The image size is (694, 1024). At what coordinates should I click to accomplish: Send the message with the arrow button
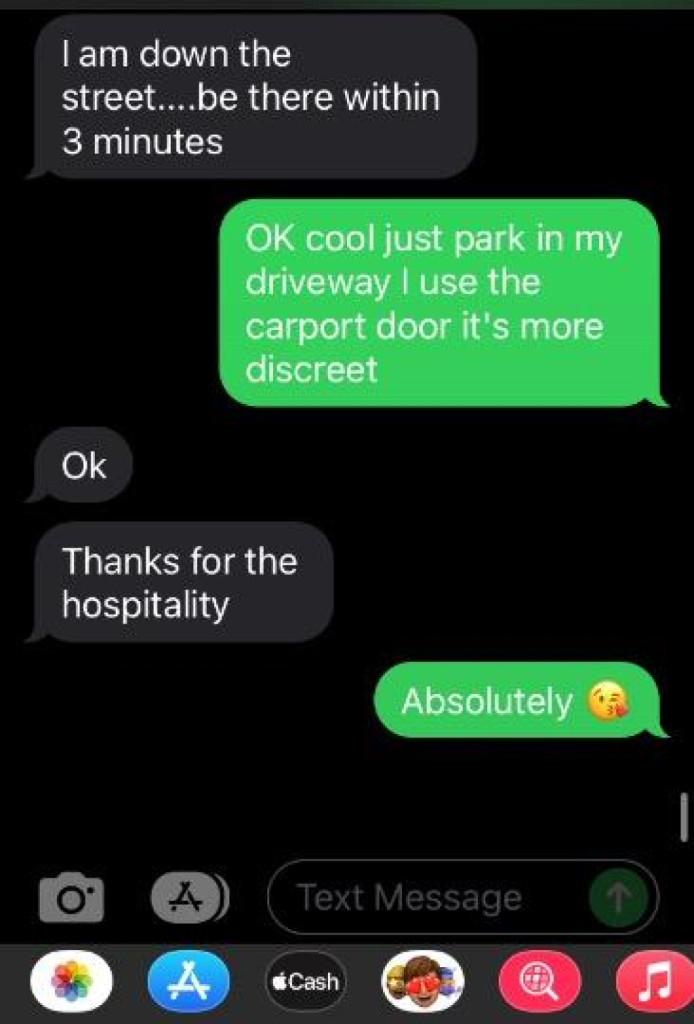(619, 898)
